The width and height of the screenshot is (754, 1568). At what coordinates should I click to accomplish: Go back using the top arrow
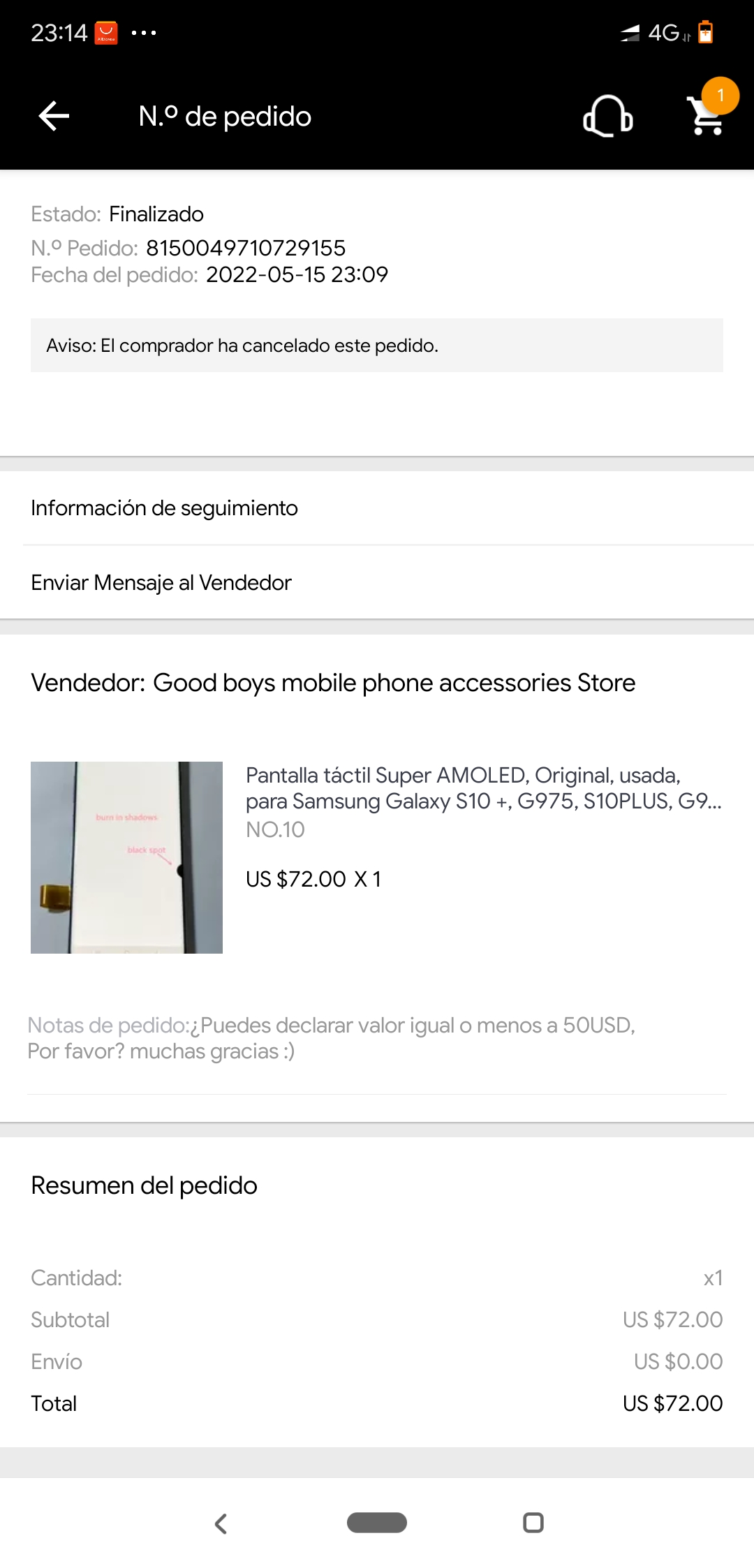click(54, 116)
